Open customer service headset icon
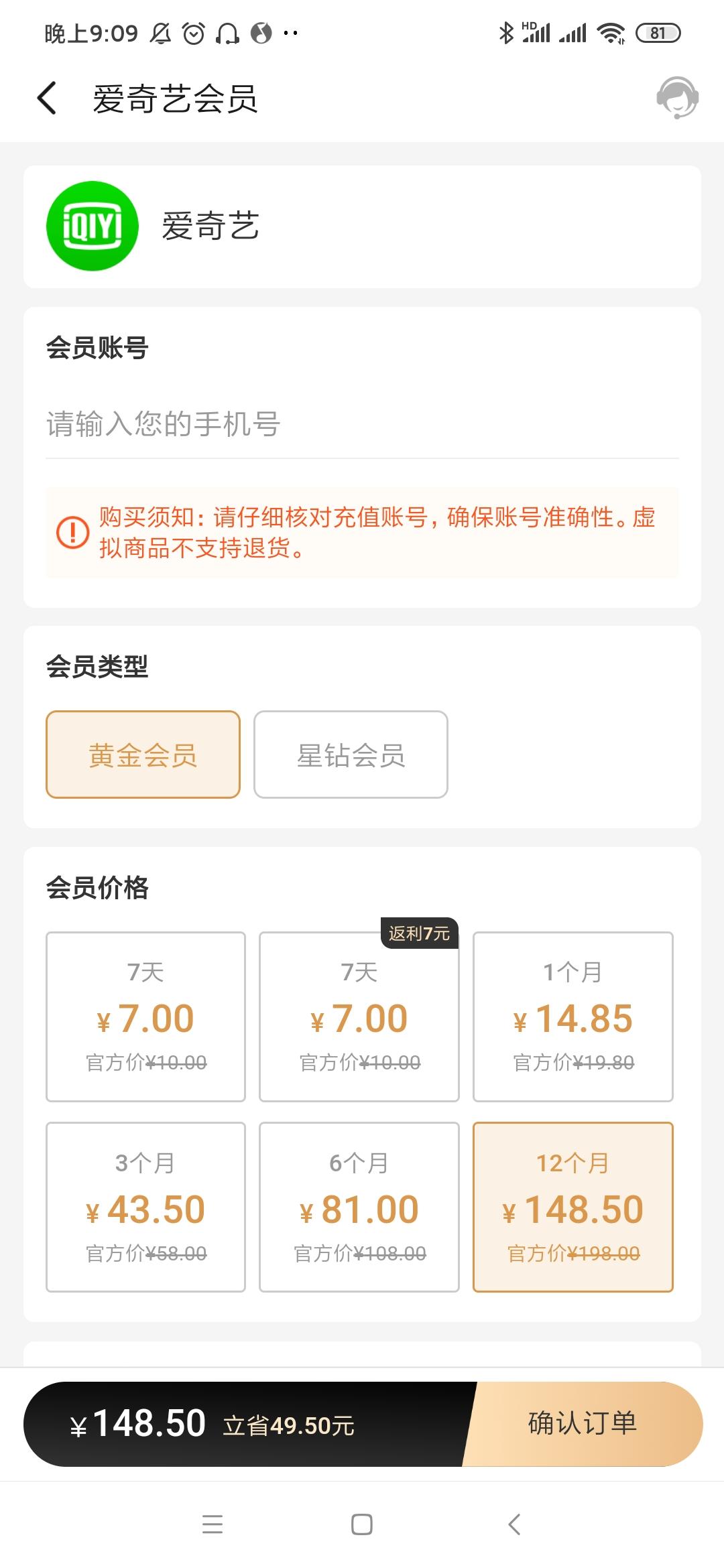Viewport: 724px width, 1568px height. (x=677, y=98)
